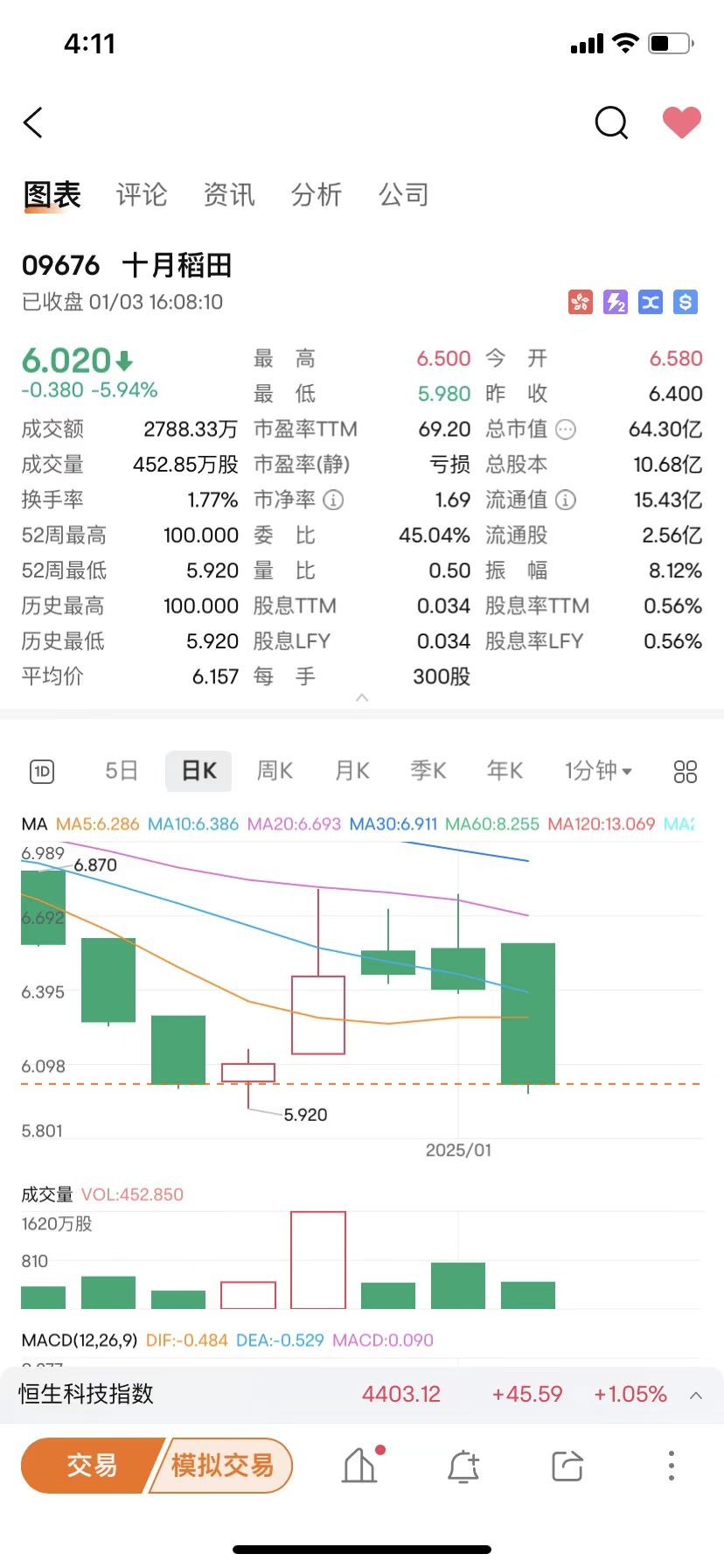Open the chart settings grid icon
Screen dimensions: 724x1568
[x=686, y=771]
